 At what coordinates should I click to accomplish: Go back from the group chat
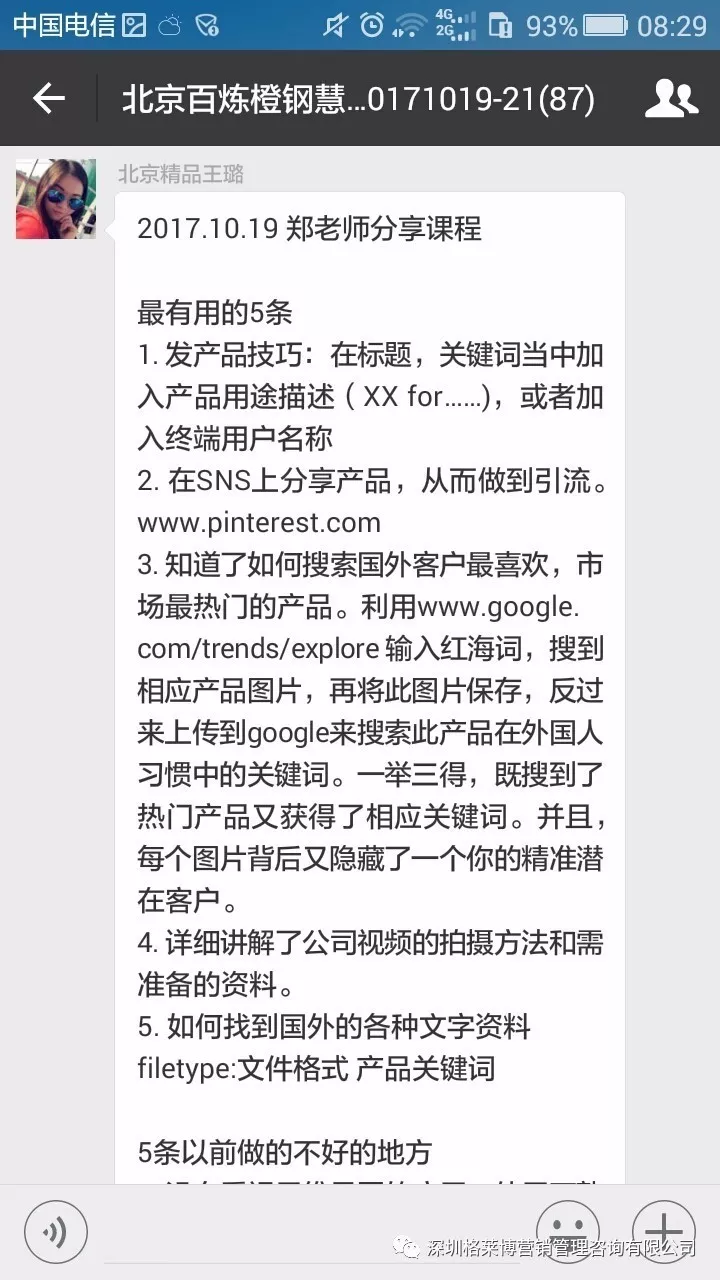click(x=48, y=98)
